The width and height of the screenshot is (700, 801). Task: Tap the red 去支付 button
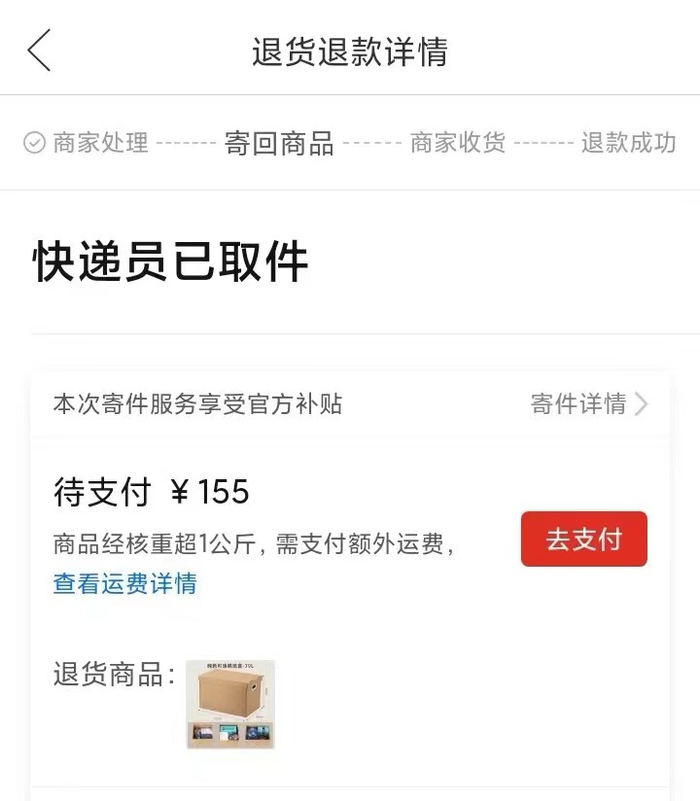point(584,539)
